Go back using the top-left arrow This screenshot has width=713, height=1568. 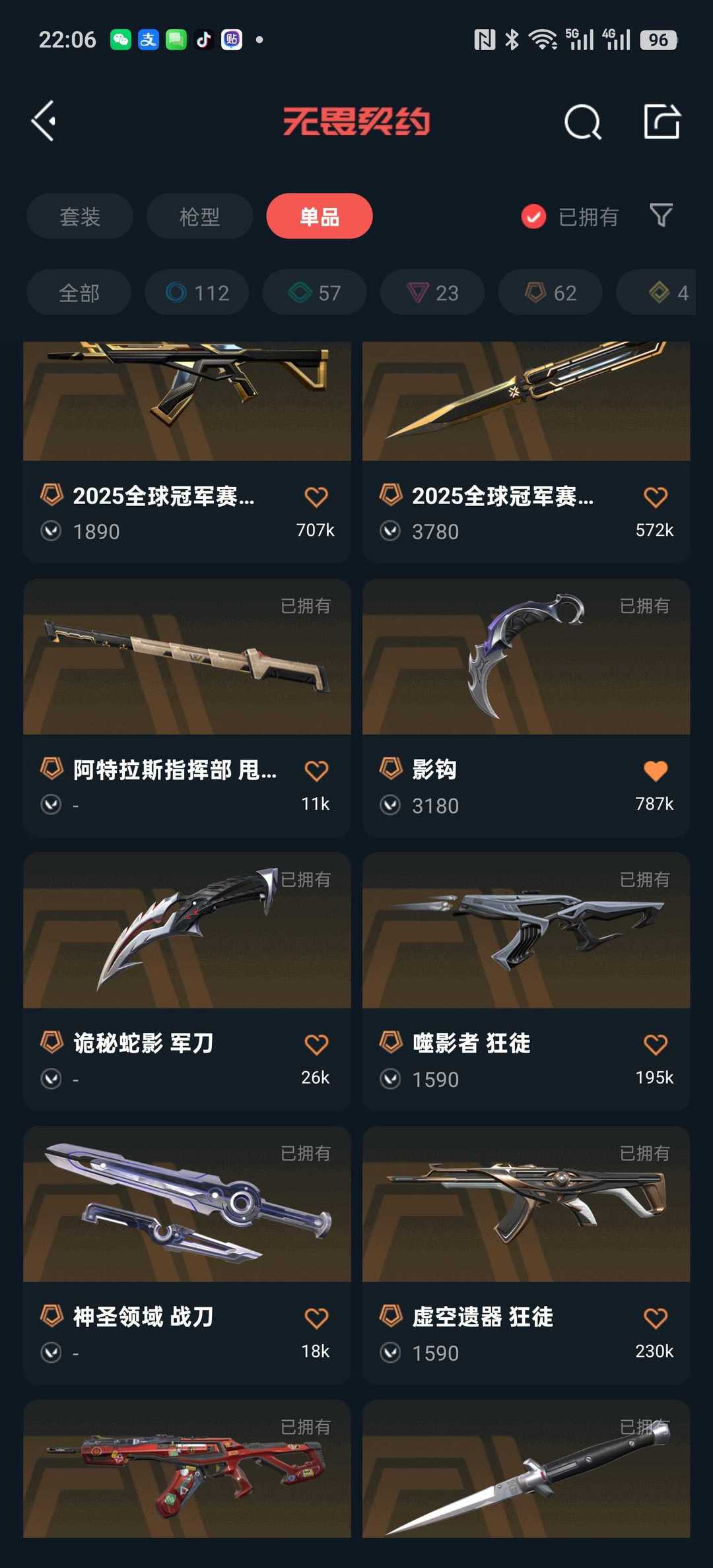click(x=44, y=121)
